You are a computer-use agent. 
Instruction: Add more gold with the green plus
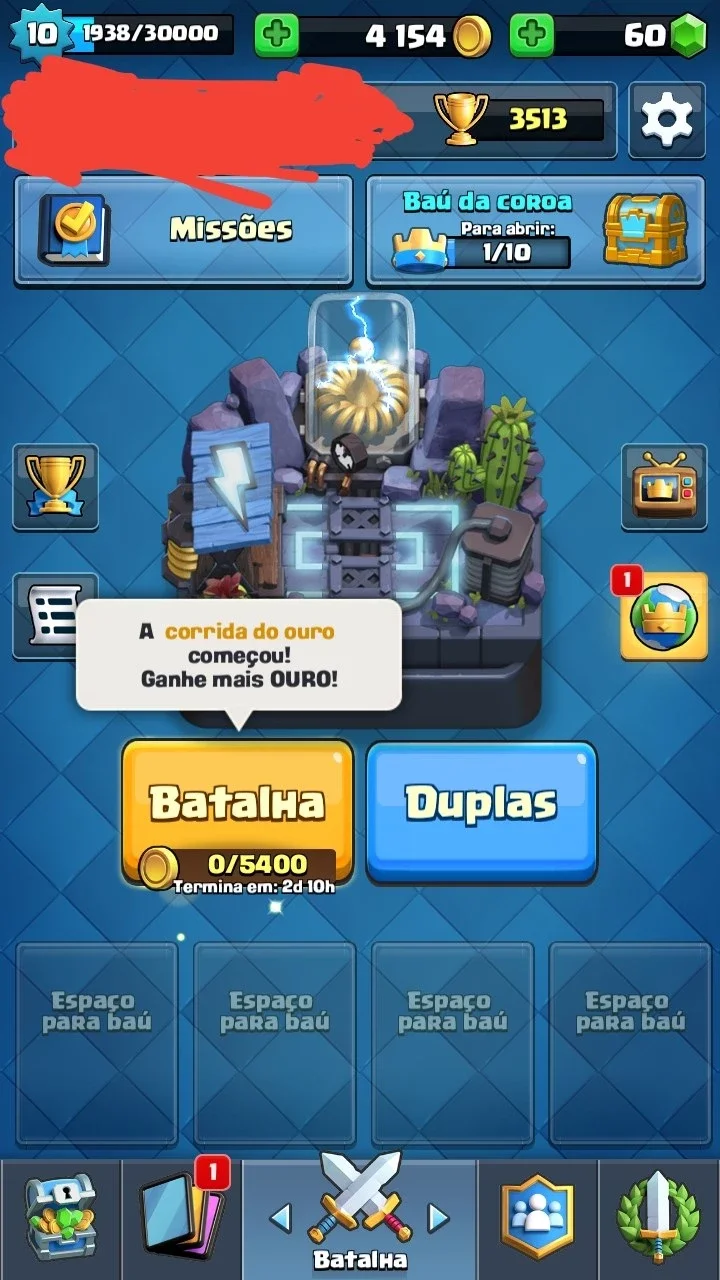(x=276, y=36)
